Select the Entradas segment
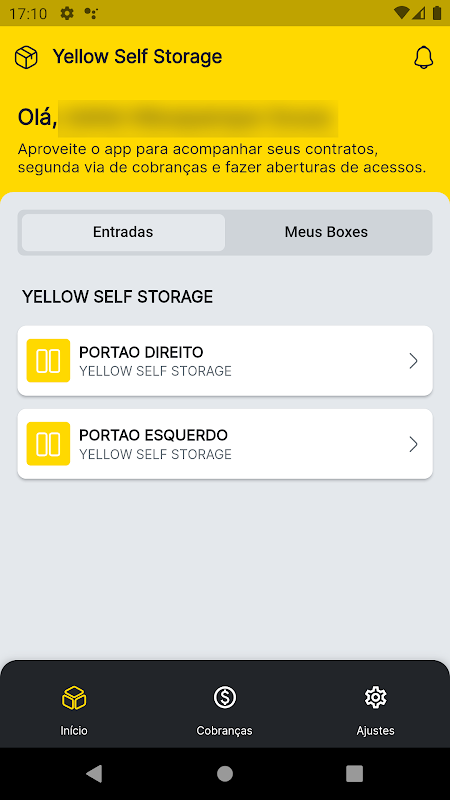This screenshot has width=450, height=800. pos(123,232)
